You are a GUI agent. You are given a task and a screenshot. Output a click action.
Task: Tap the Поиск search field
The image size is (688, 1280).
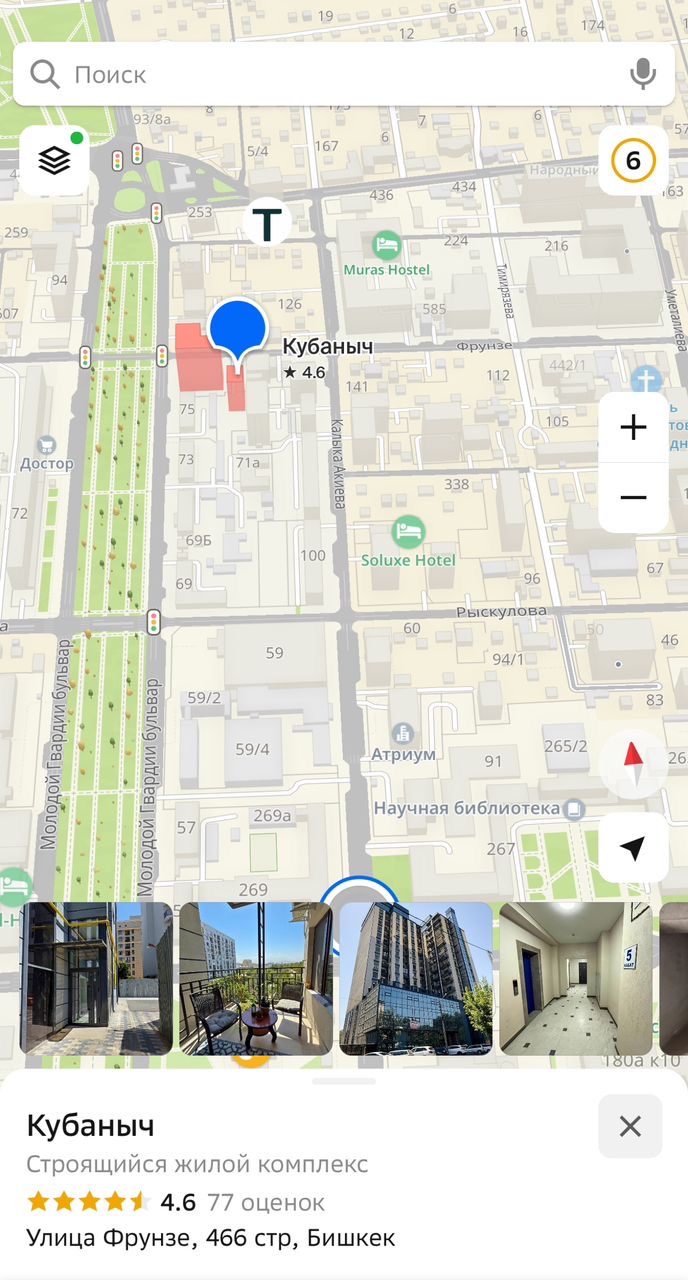[x=344, y=74]
